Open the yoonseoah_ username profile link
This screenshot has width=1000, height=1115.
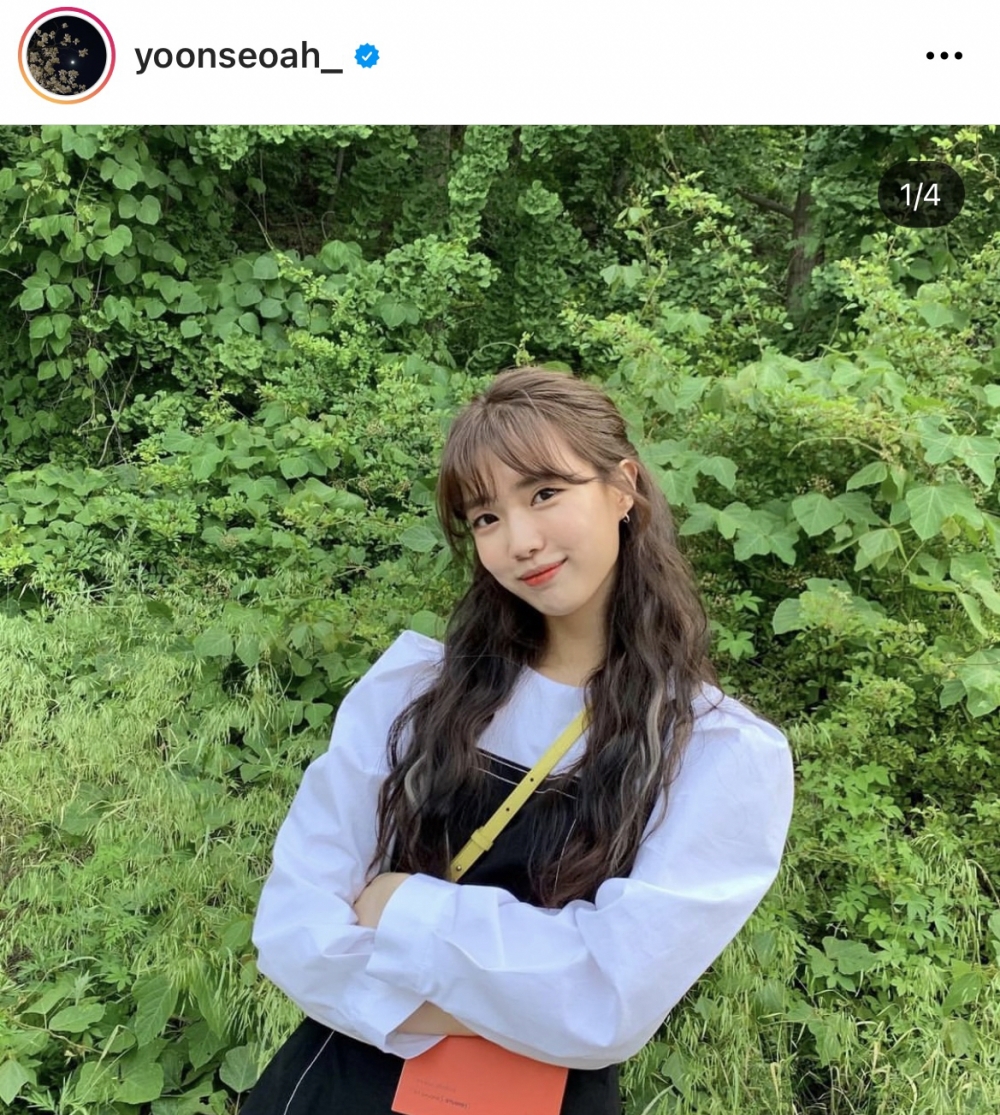tap(238, 57)
